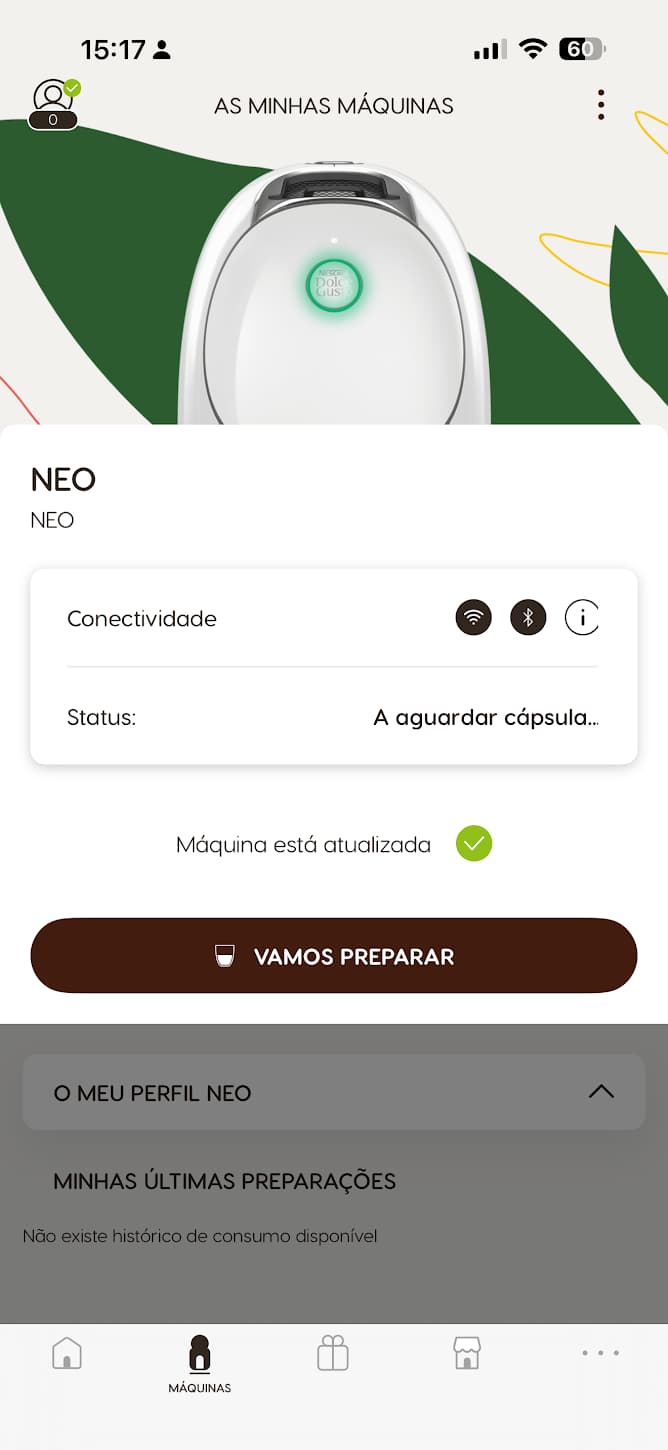
Task: Open the shop store tab
Action: click(467, 1354)
